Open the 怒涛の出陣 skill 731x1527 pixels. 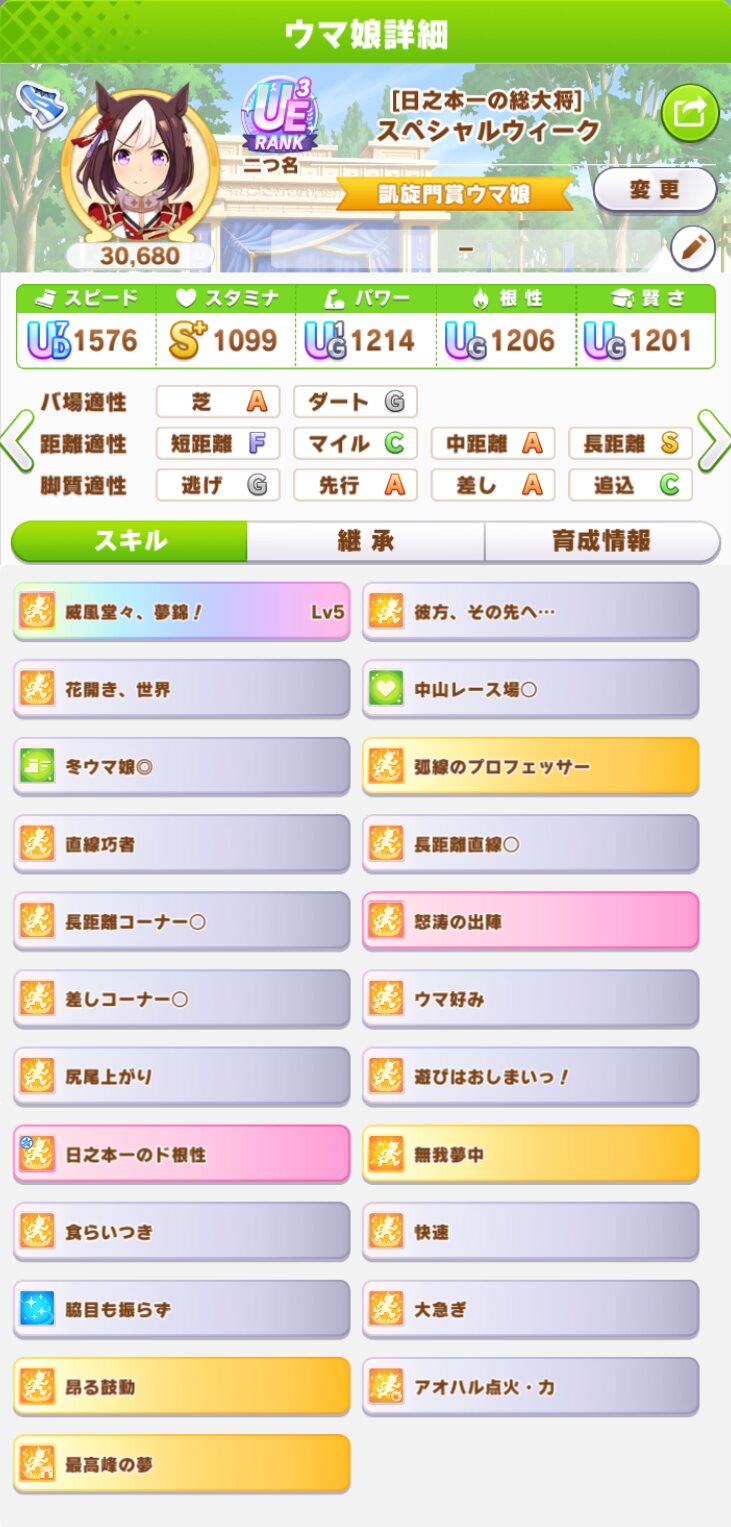[x=530, y=922]
